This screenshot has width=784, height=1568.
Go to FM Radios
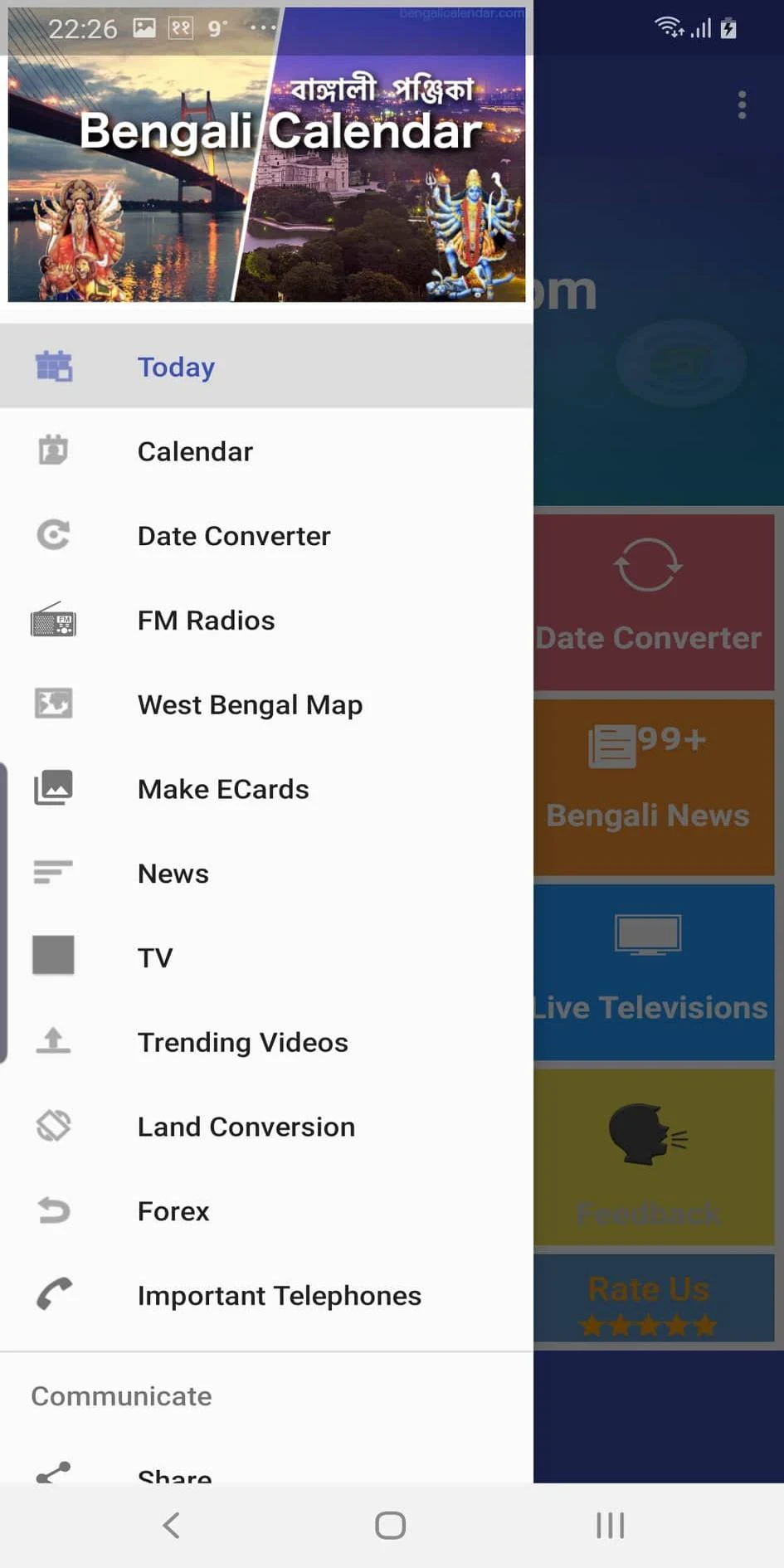[x=266, y=620]
